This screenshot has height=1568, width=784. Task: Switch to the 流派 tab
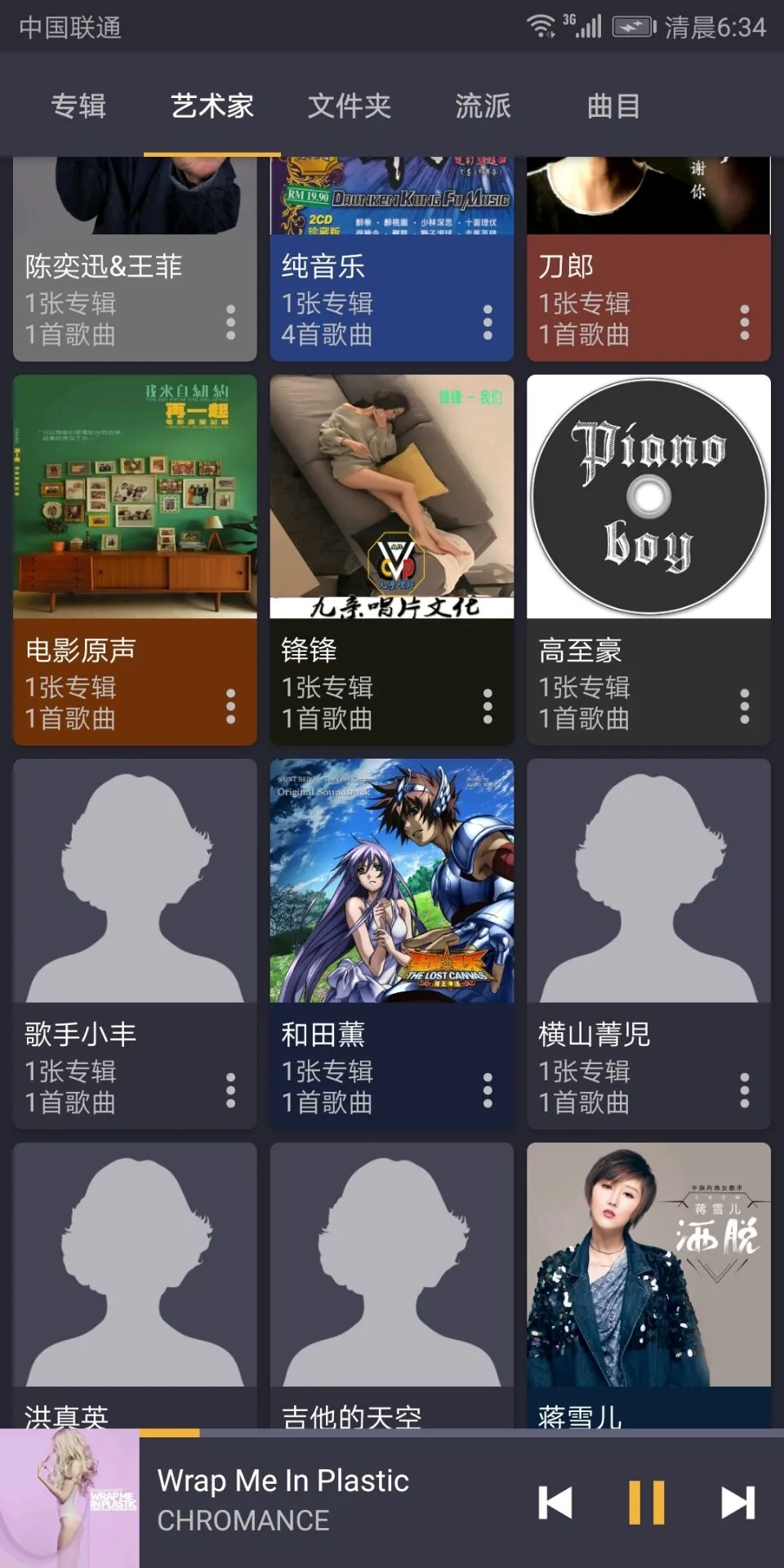pos(483,105)
